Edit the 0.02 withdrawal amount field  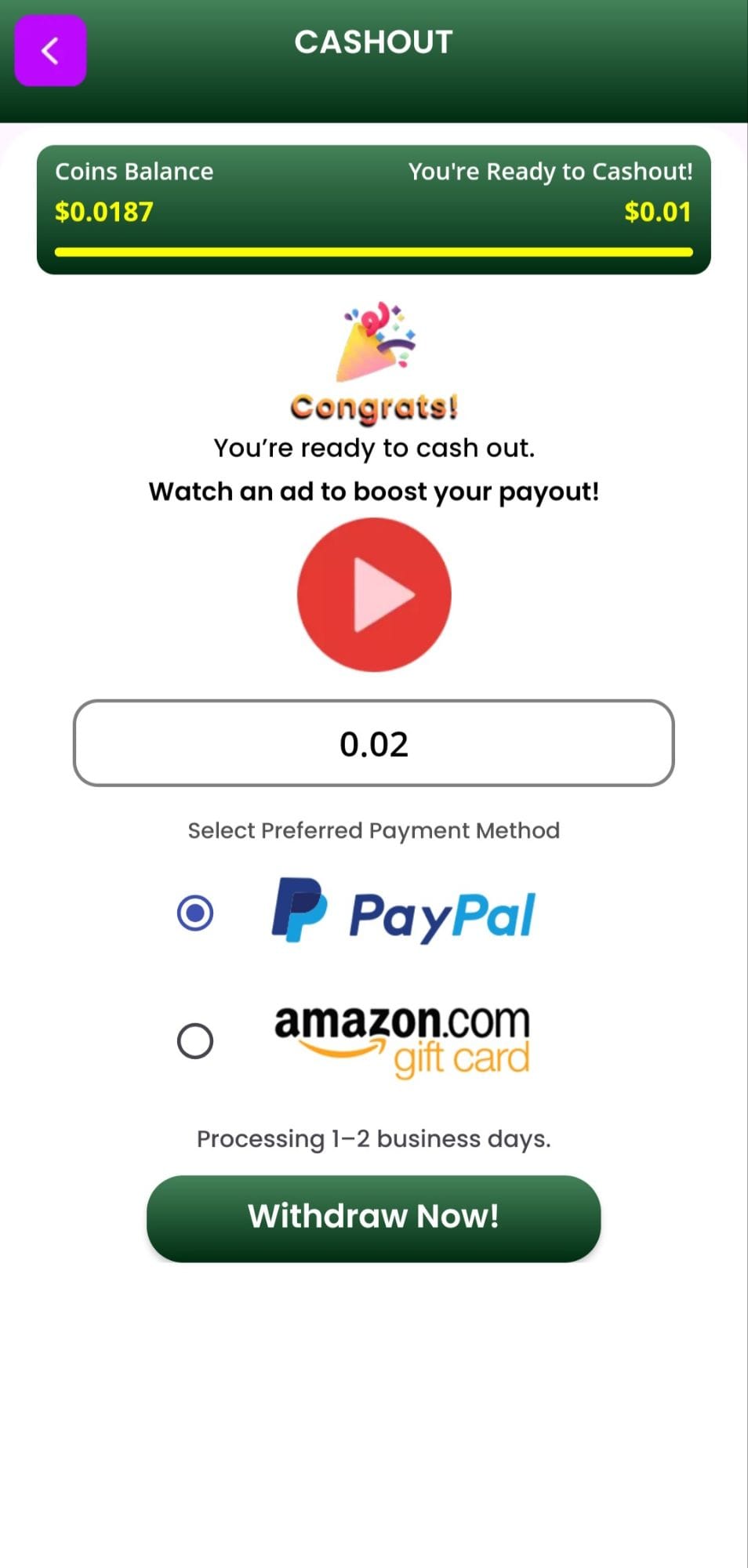[374, 743]
